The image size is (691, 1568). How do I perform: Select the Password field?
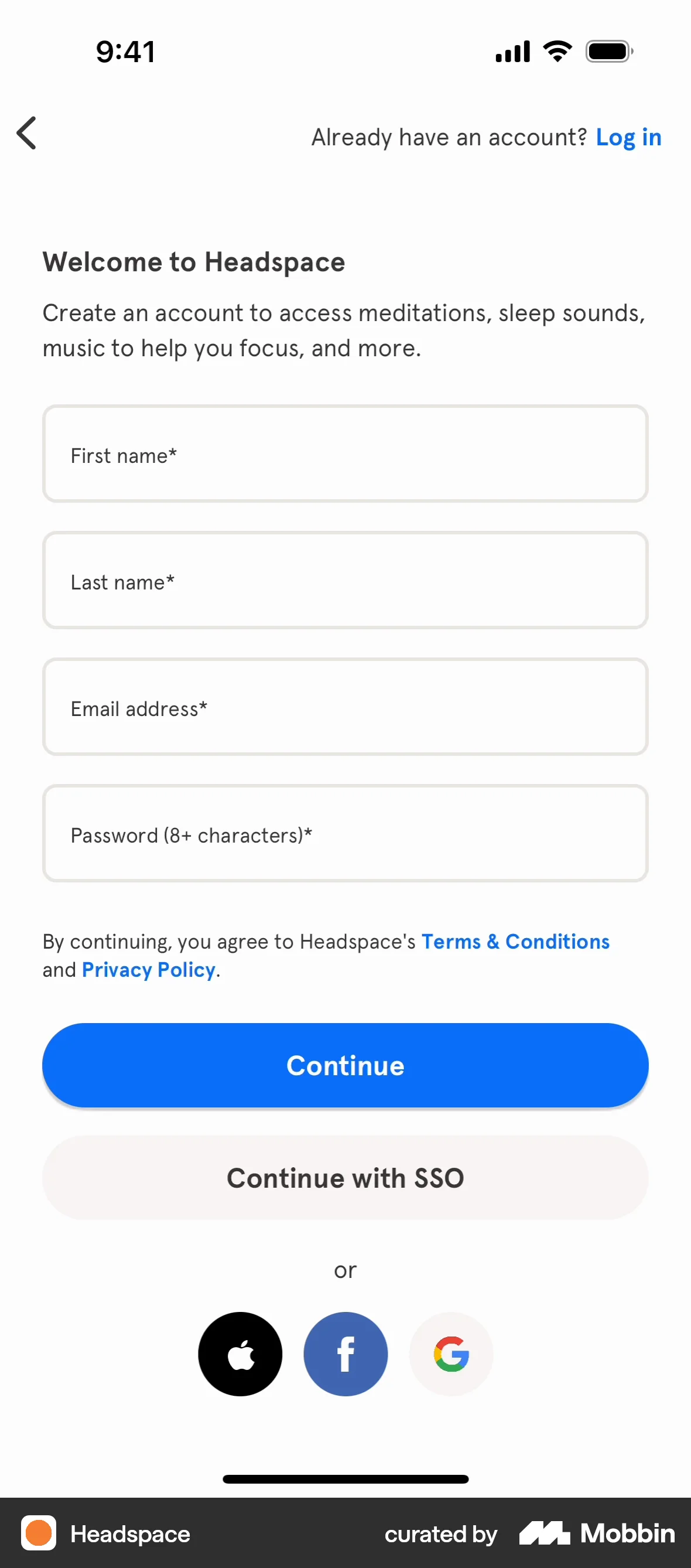pos(345,834)
